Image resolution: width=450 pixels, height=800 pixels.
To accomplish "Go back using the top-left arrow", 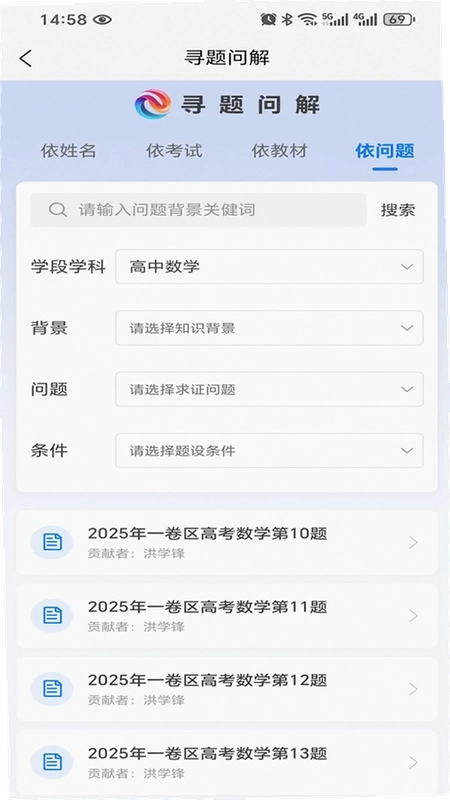I will click(26, 58).
